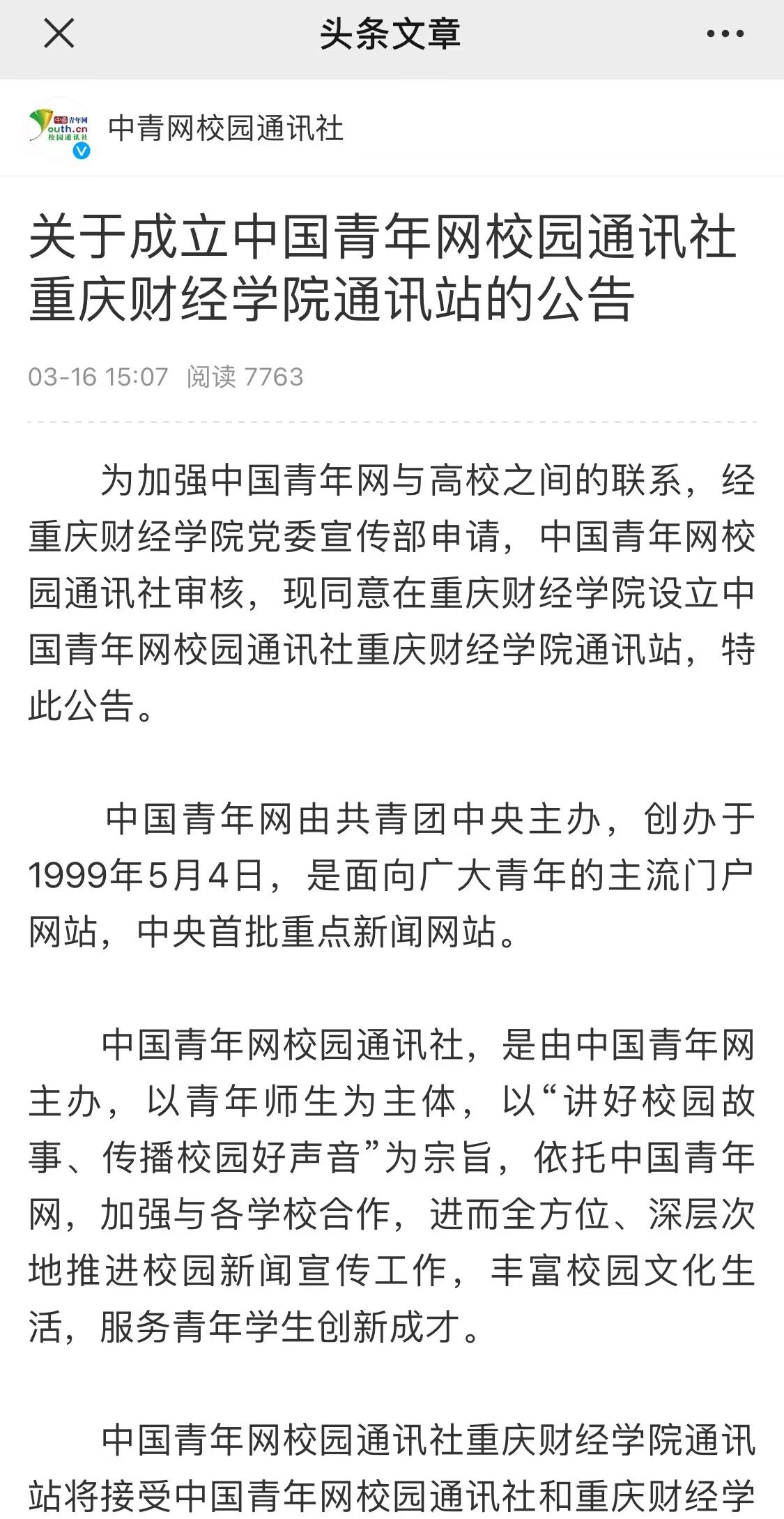The width and height of the screenshot is (784, 1519).
Task: Open the three-dot more options menu
Action: (725, 33)
